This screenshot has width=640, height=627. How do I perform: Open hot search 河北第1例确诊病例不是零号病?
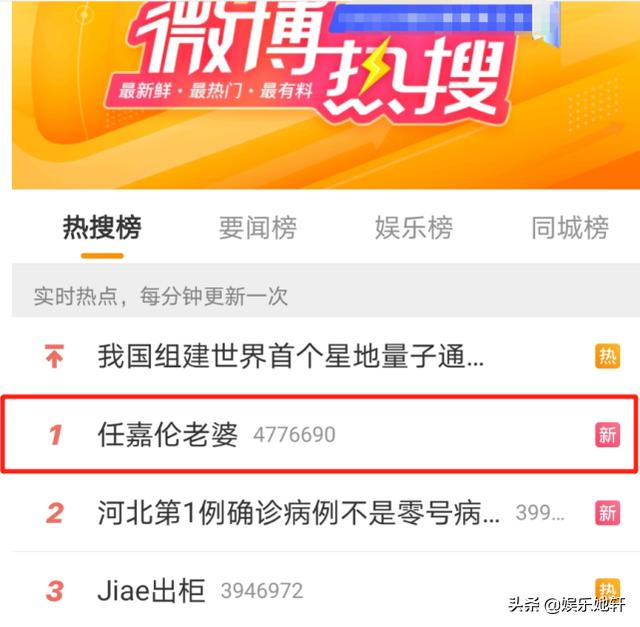(x=299, y=514)
